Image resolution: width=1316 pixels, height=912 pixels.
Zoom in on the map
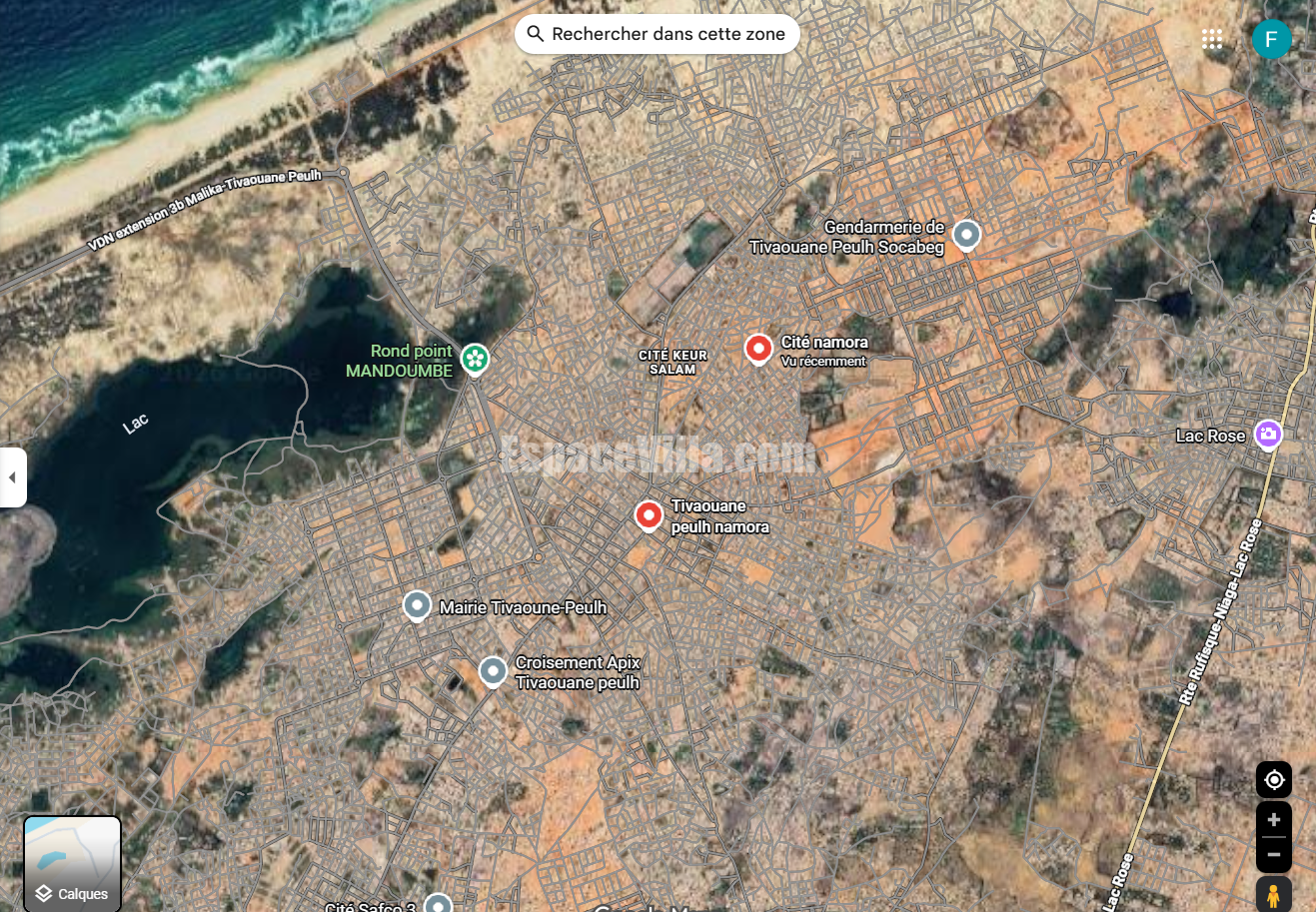tap(1273, 820)
